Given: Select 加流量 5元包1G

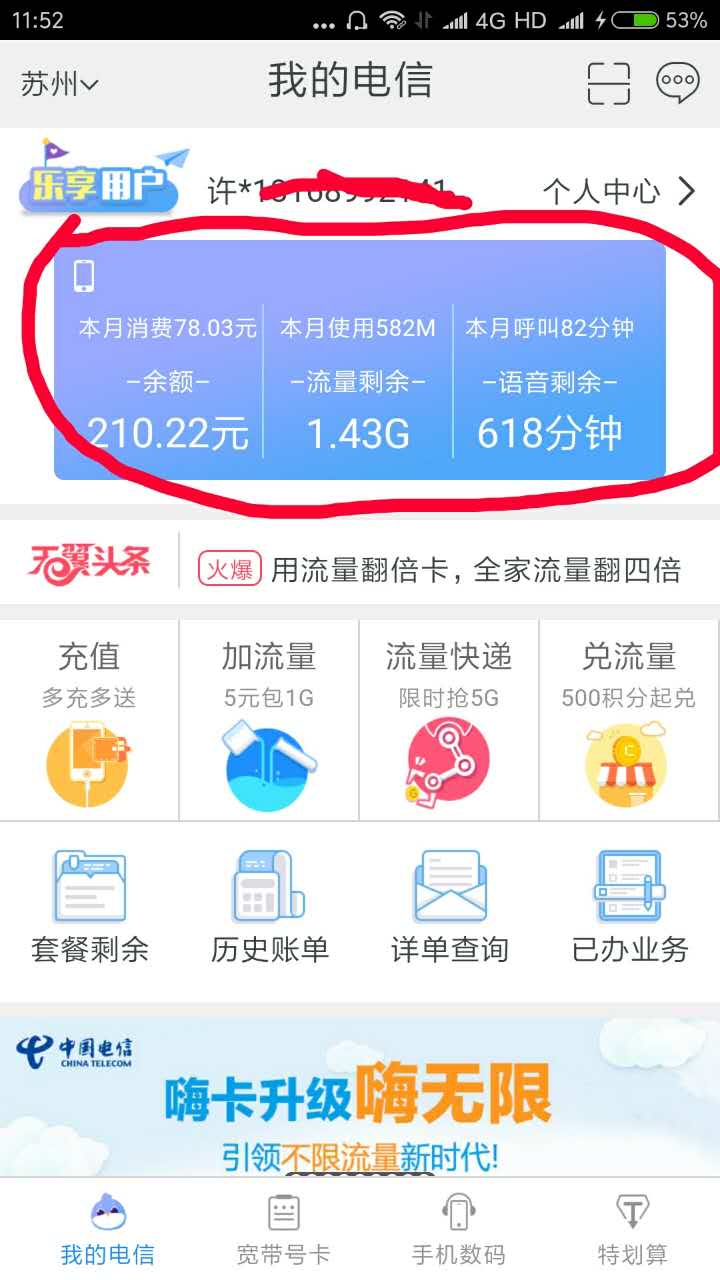Looking at the screenshot, I should [269, 721].
